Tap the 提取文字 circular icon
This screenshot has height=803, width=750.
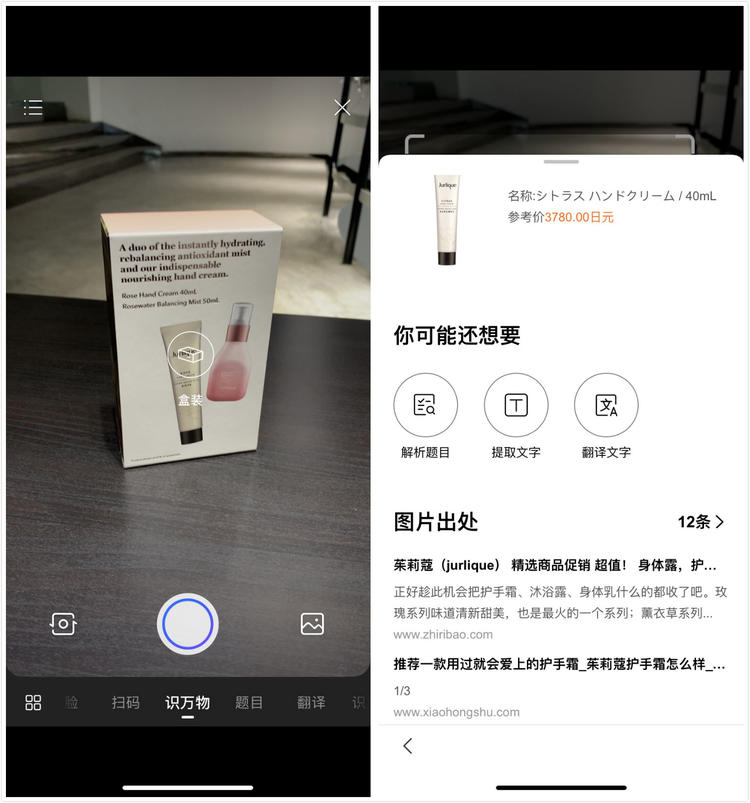516,404
